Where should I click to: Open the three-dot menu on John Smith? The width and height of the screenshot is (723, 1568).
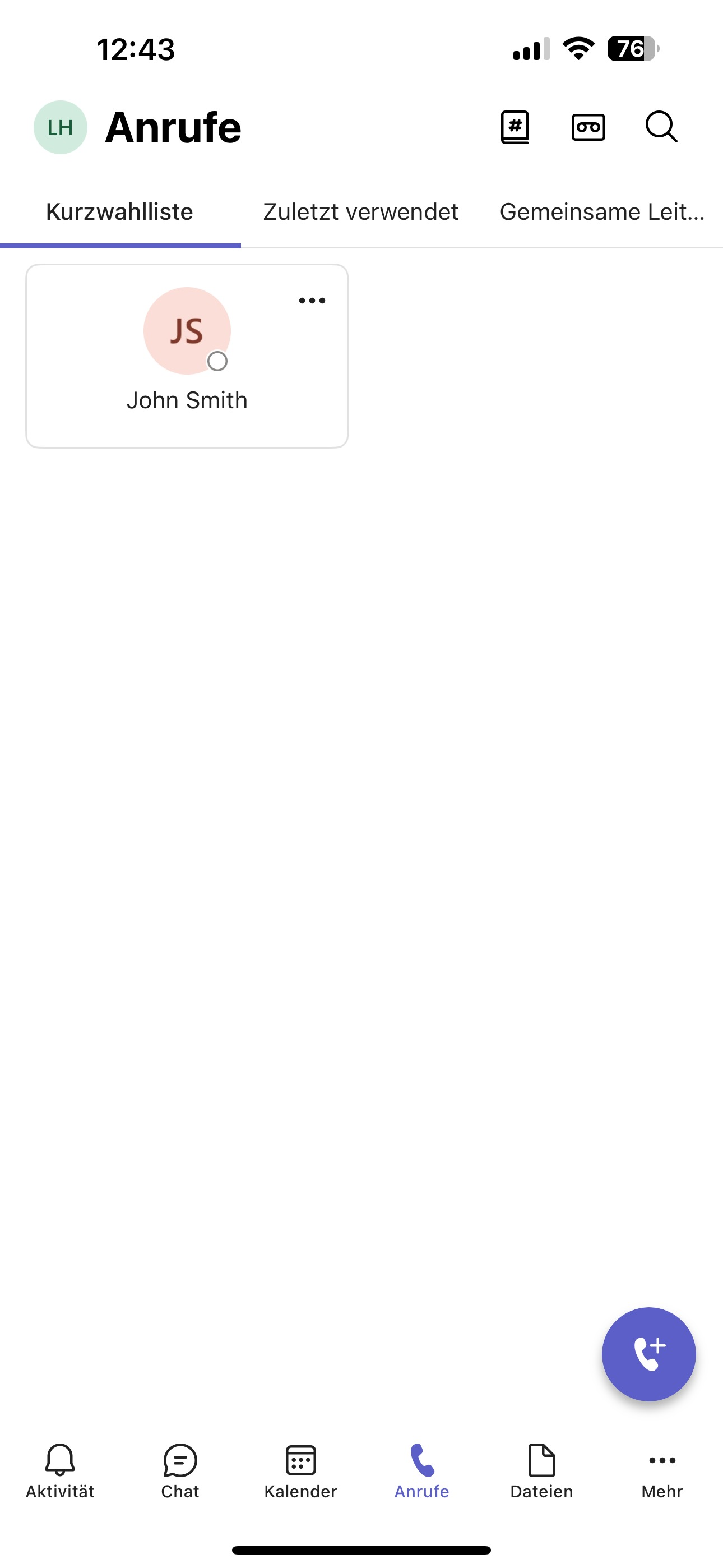point(312,301)
